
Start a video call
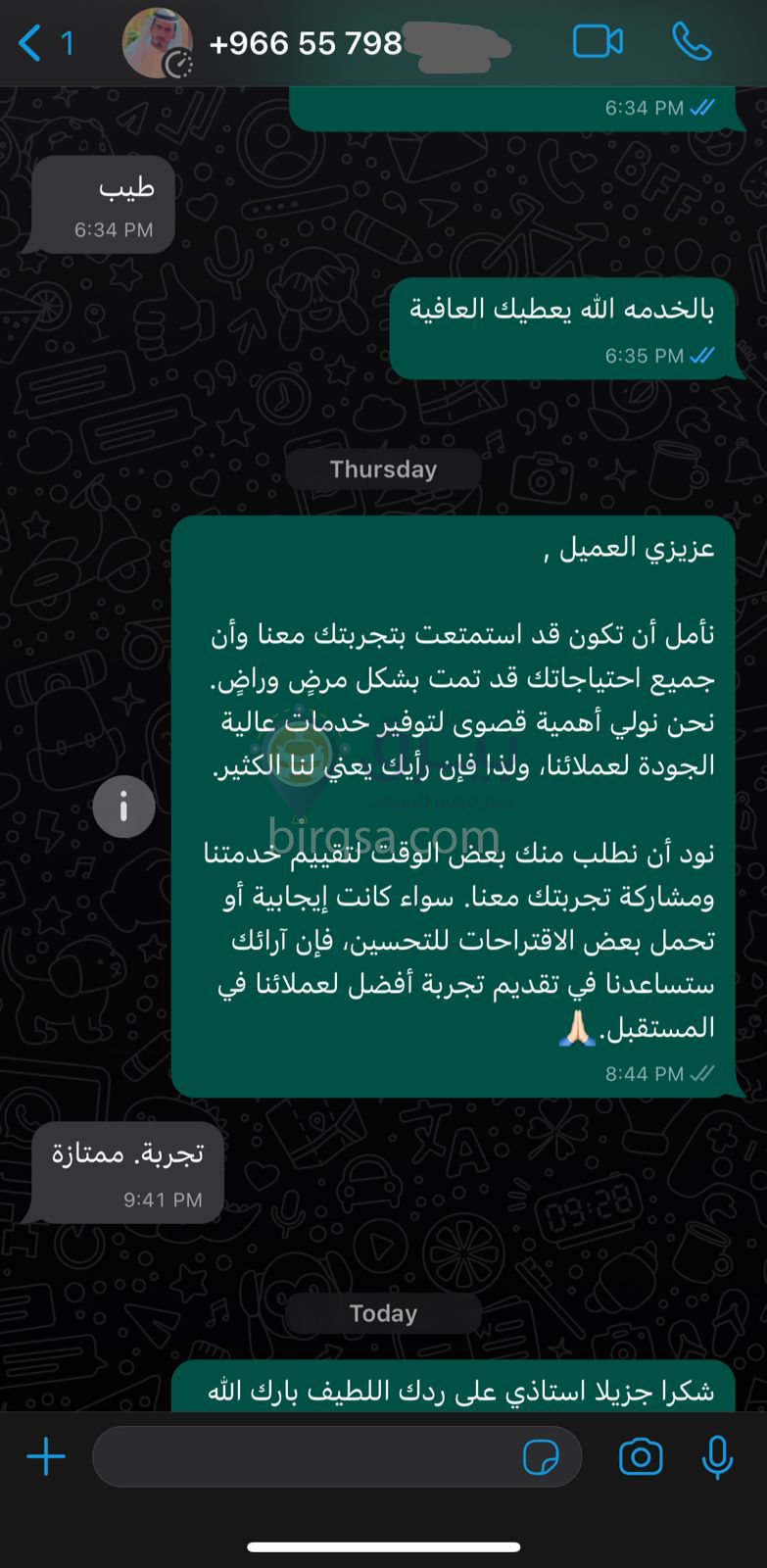tap(598, 41)
